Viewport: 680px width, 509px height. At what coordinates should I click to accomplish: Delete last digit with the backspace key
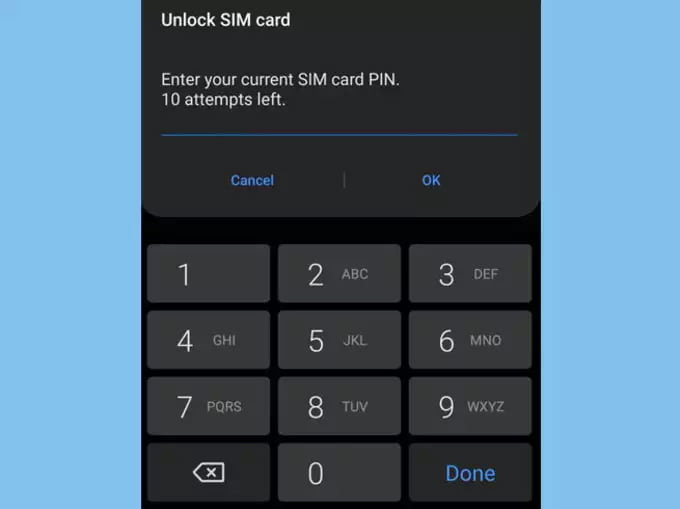(x=208, y=472)
